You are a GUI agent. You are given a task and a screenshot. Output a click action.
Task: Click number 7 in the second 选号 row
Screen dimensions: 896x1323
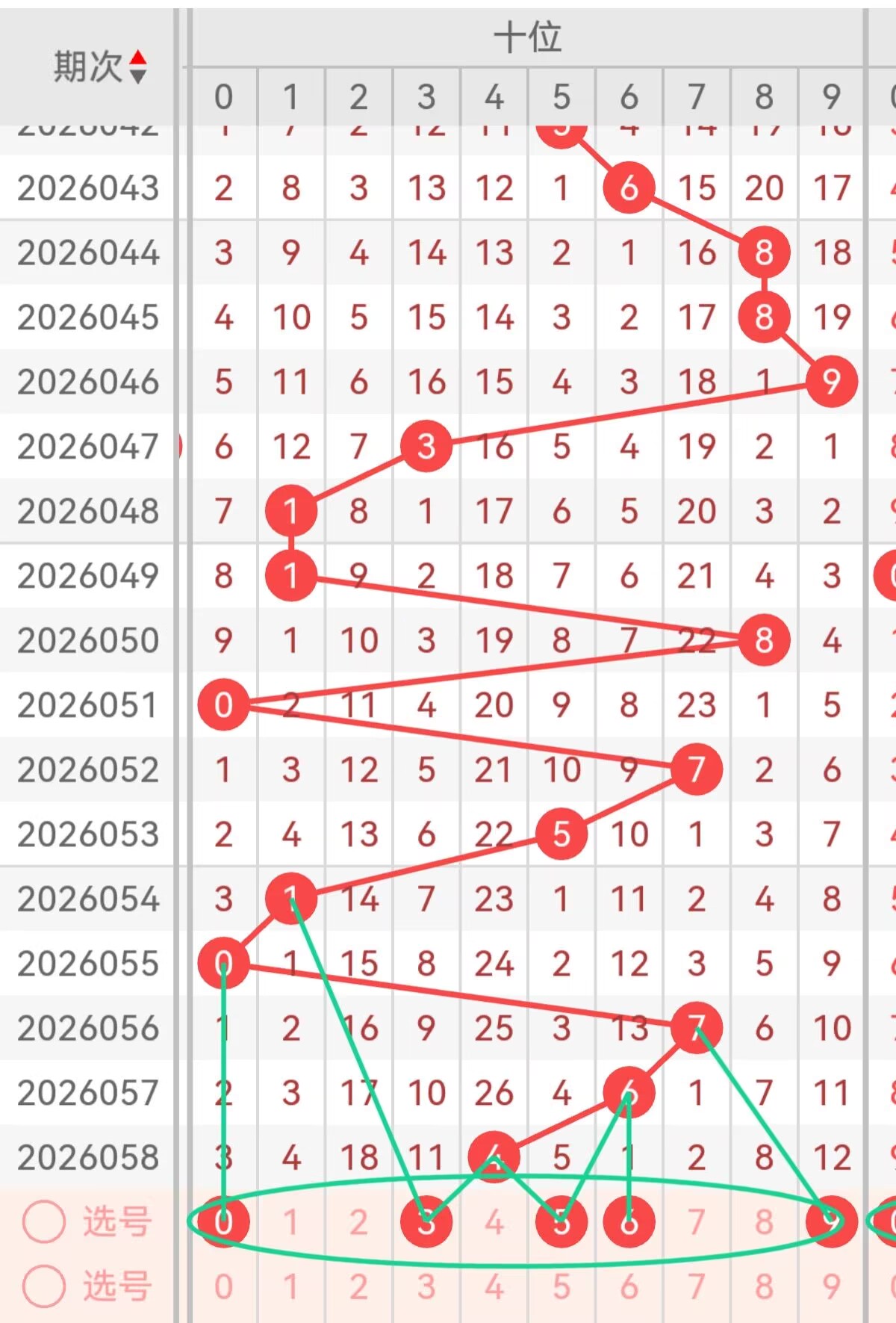click(x=695, y=1284)
